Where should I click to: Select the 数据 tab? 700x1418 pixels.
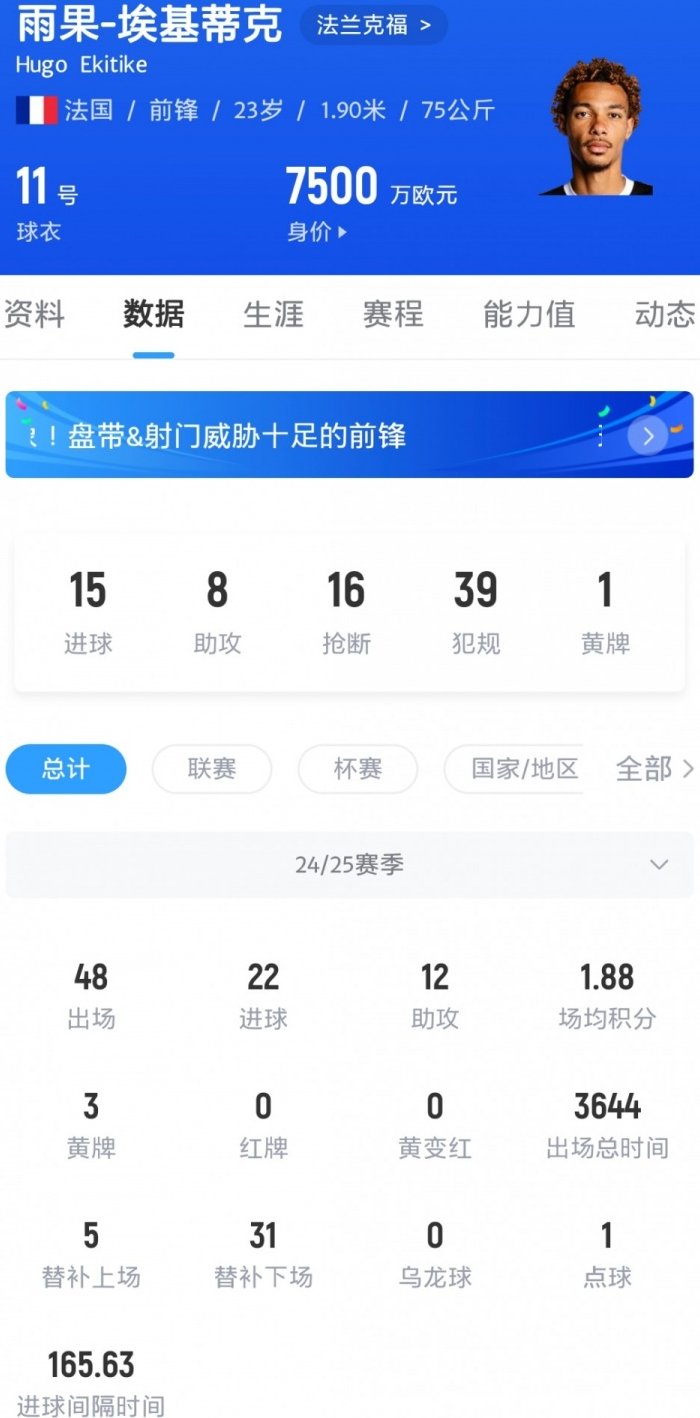(x=153, y=314)
